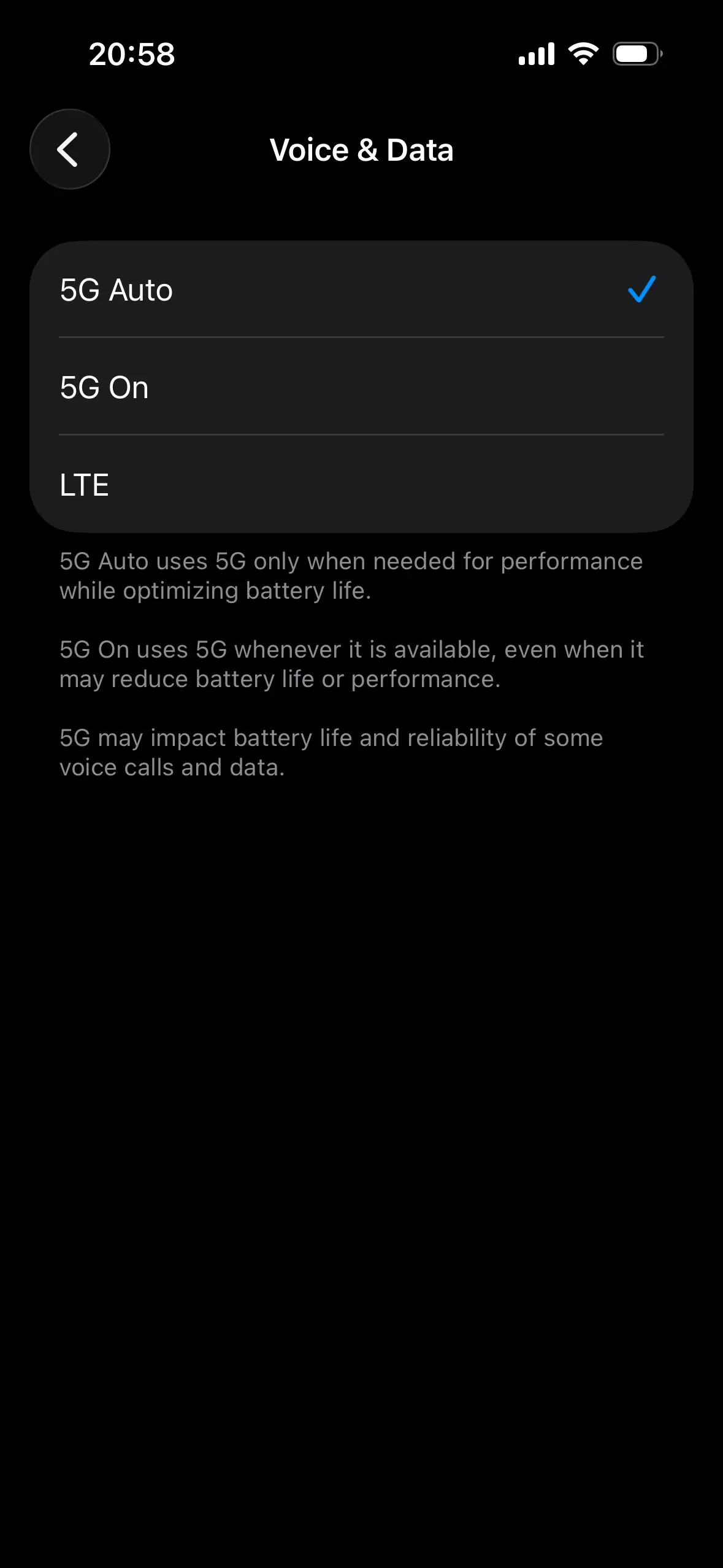The height and width of the screenshot is (1568, 723).
Task: Tap the blue checkmark beside 5G Auto
Action: click(641, 291)
